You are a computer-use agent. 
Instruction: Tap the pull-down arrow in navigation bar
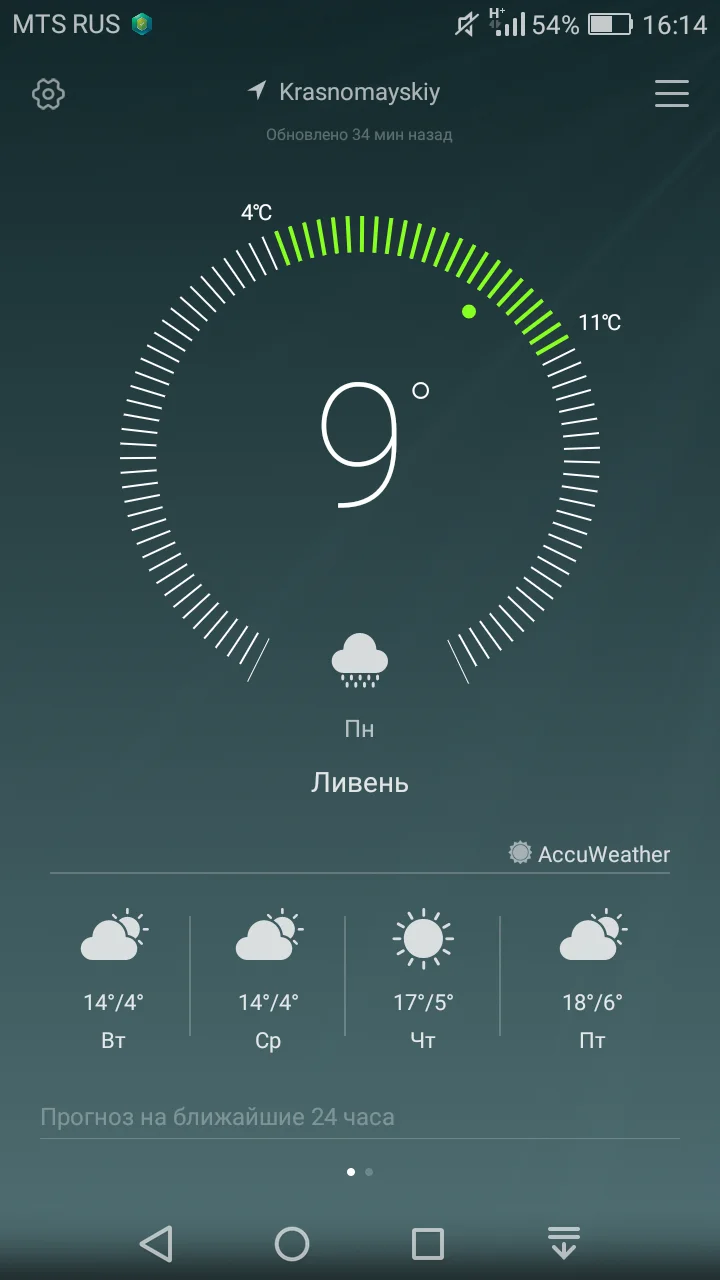[x=563, y=1243]
